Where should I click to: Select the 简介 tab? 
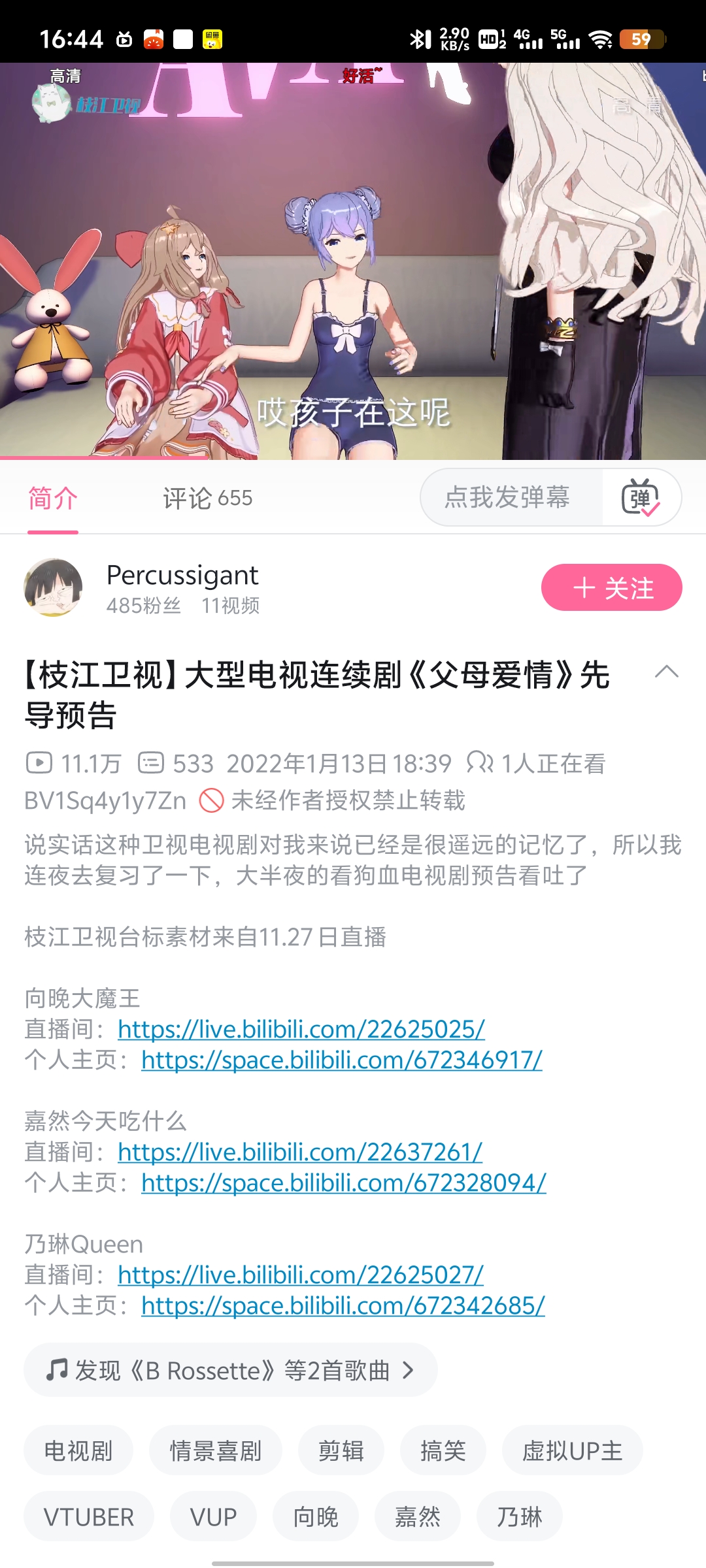53,498
